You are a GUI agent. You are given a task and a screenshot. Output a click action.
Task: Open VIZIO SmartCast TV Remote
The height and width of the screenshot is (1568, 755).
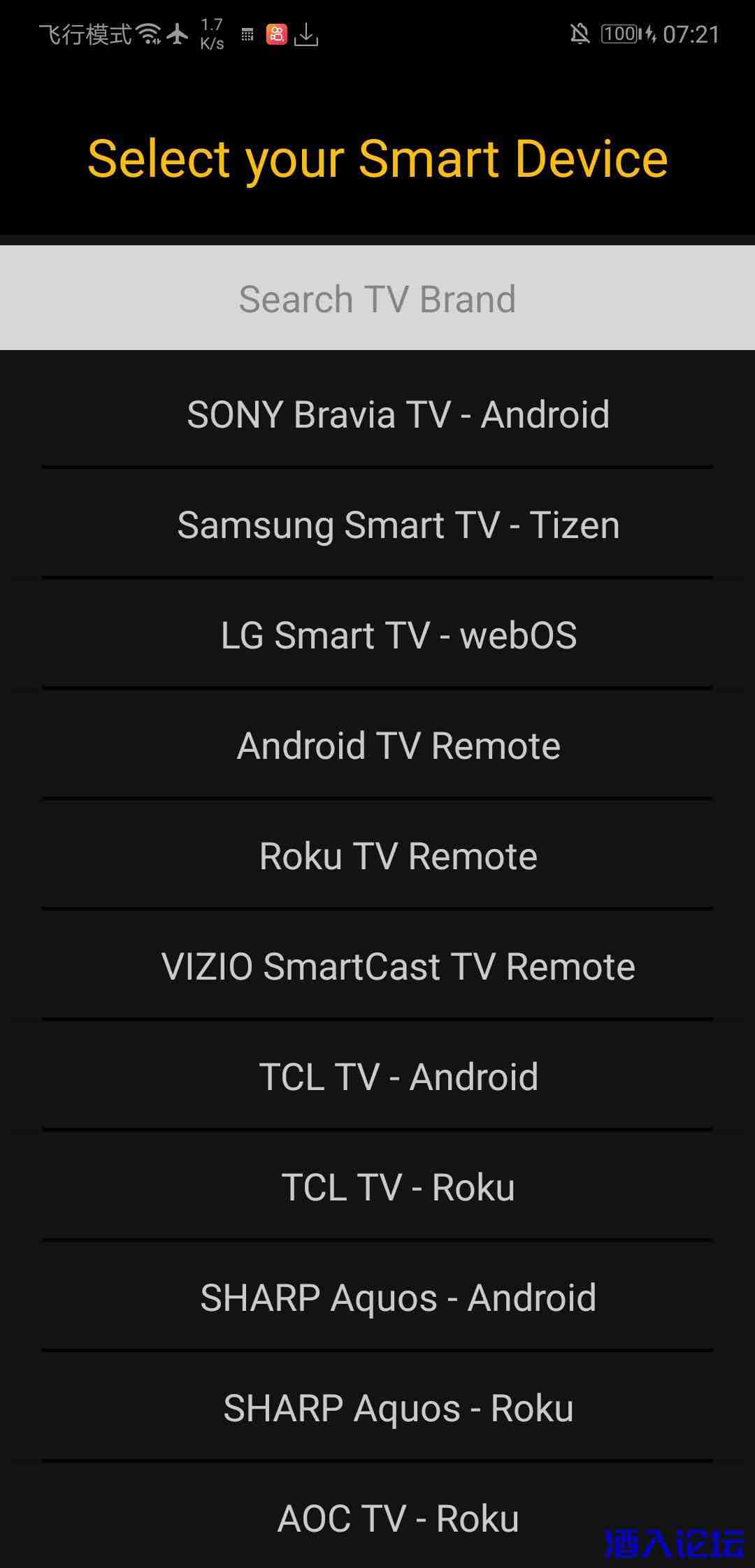(x=398, y=966)
